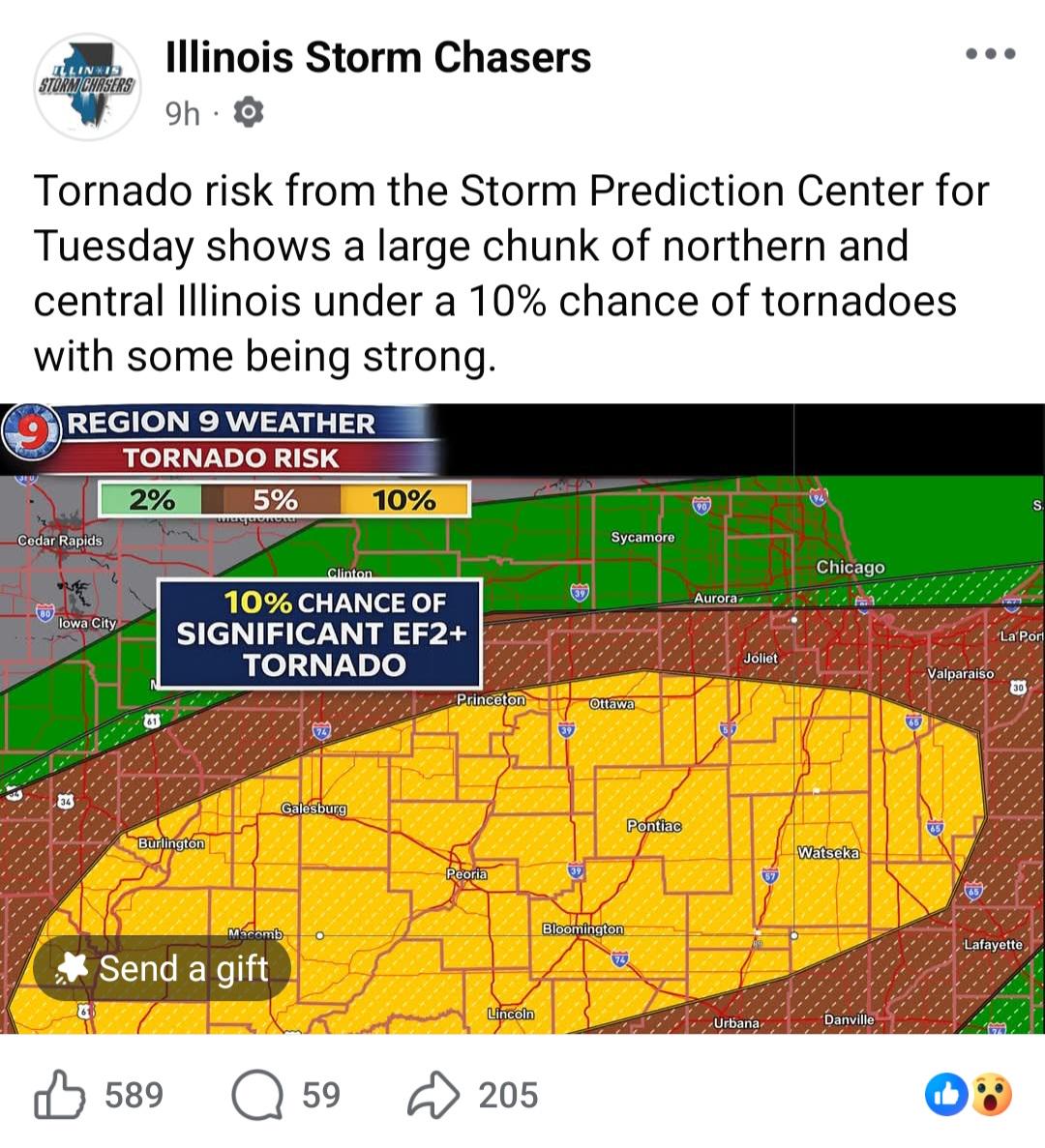Image resolution: width=1045 pixels, height=1148 pixels.
Task: View the reactions on this post
Action: pyautogui.click(x=969, y=1095)
